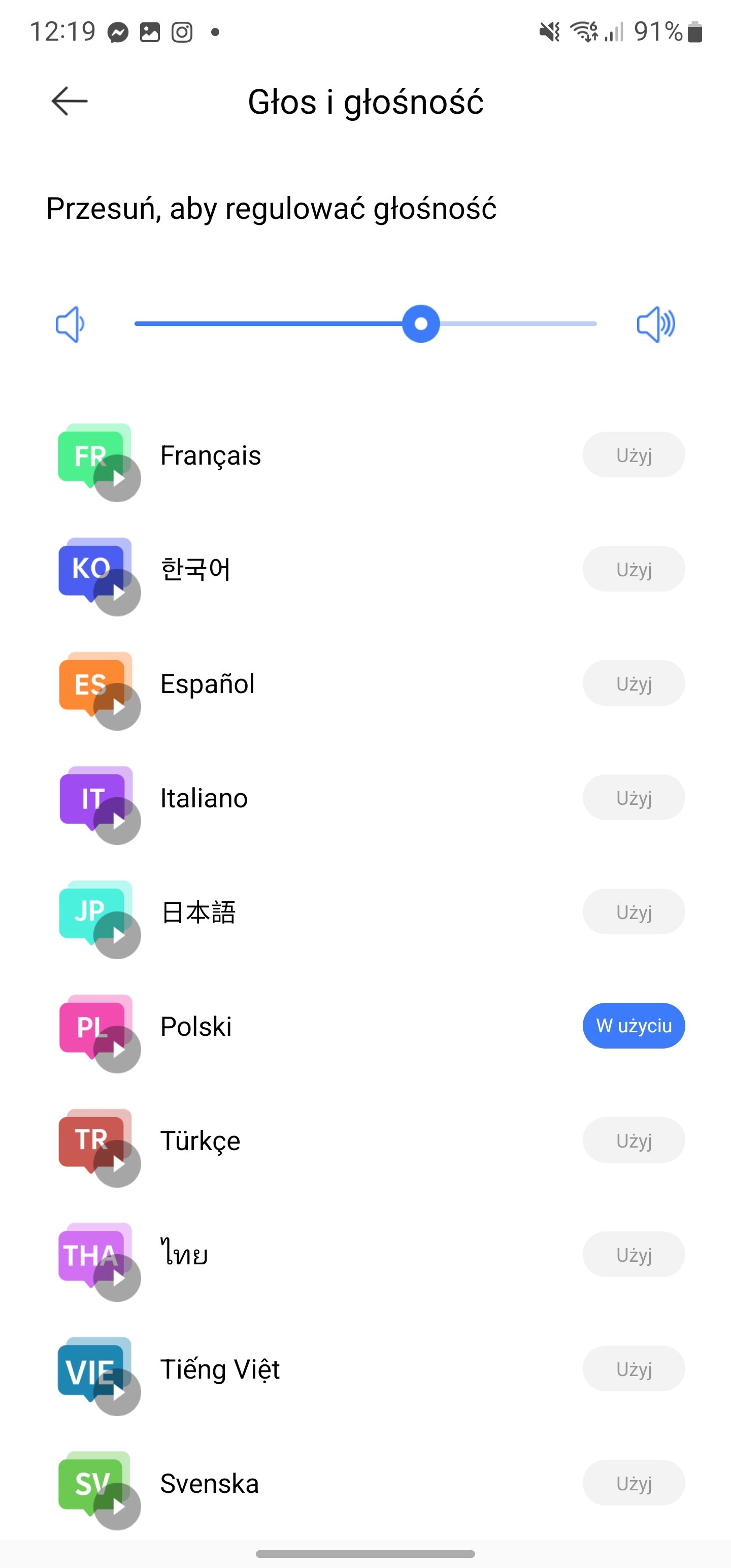
Task: Play the Français voice preview
Action: 117,478
